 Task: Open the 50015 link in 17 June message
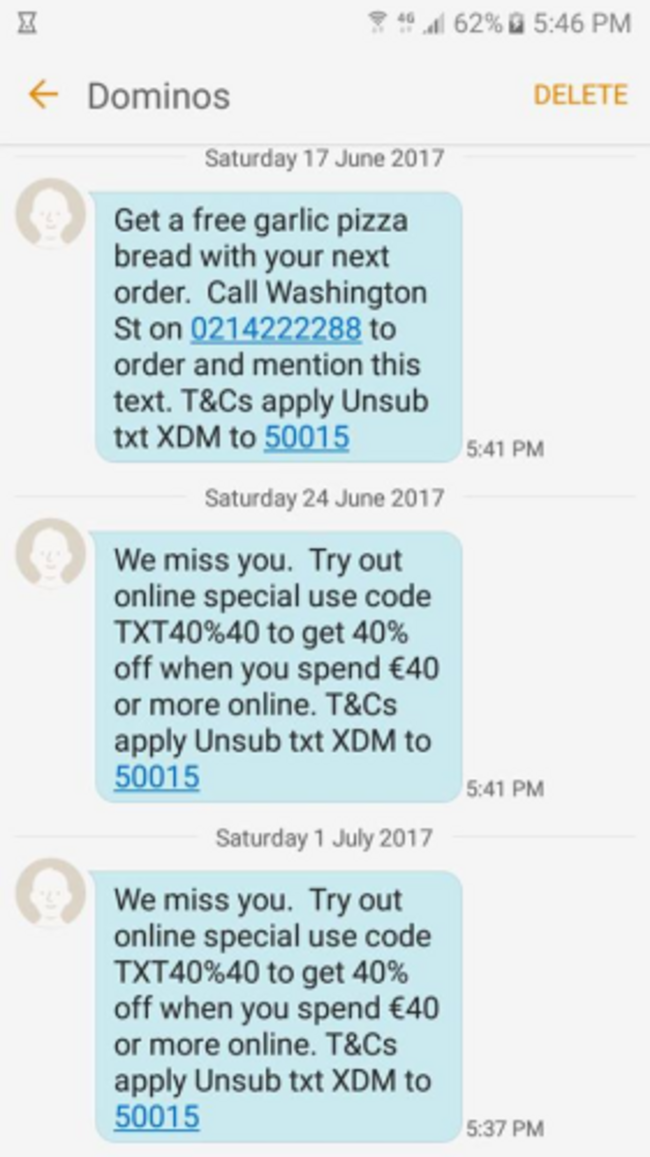[x=306, y=437]
